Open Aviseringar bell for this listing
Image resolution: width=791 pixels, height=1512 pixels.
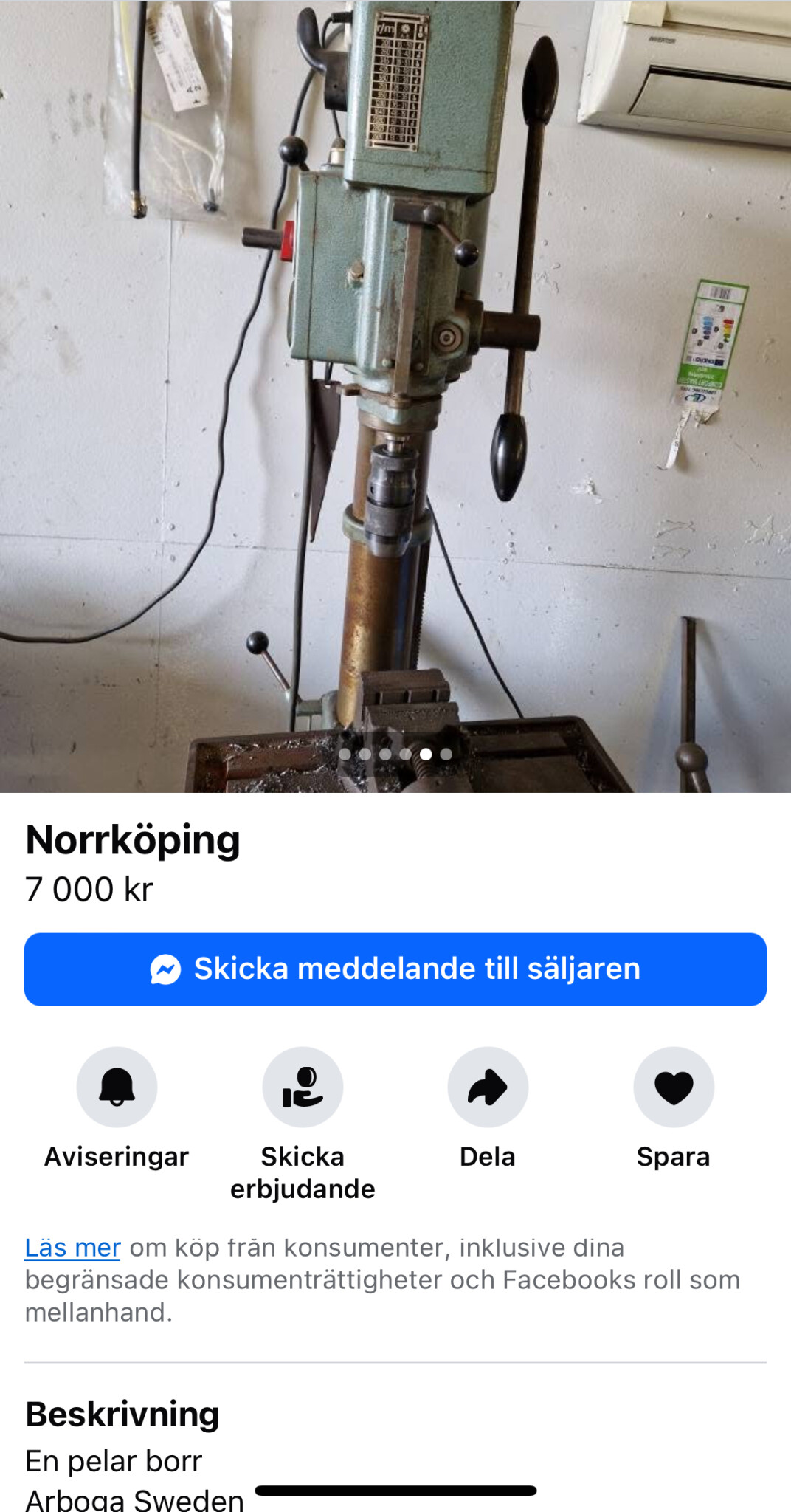click(117, 1087)
